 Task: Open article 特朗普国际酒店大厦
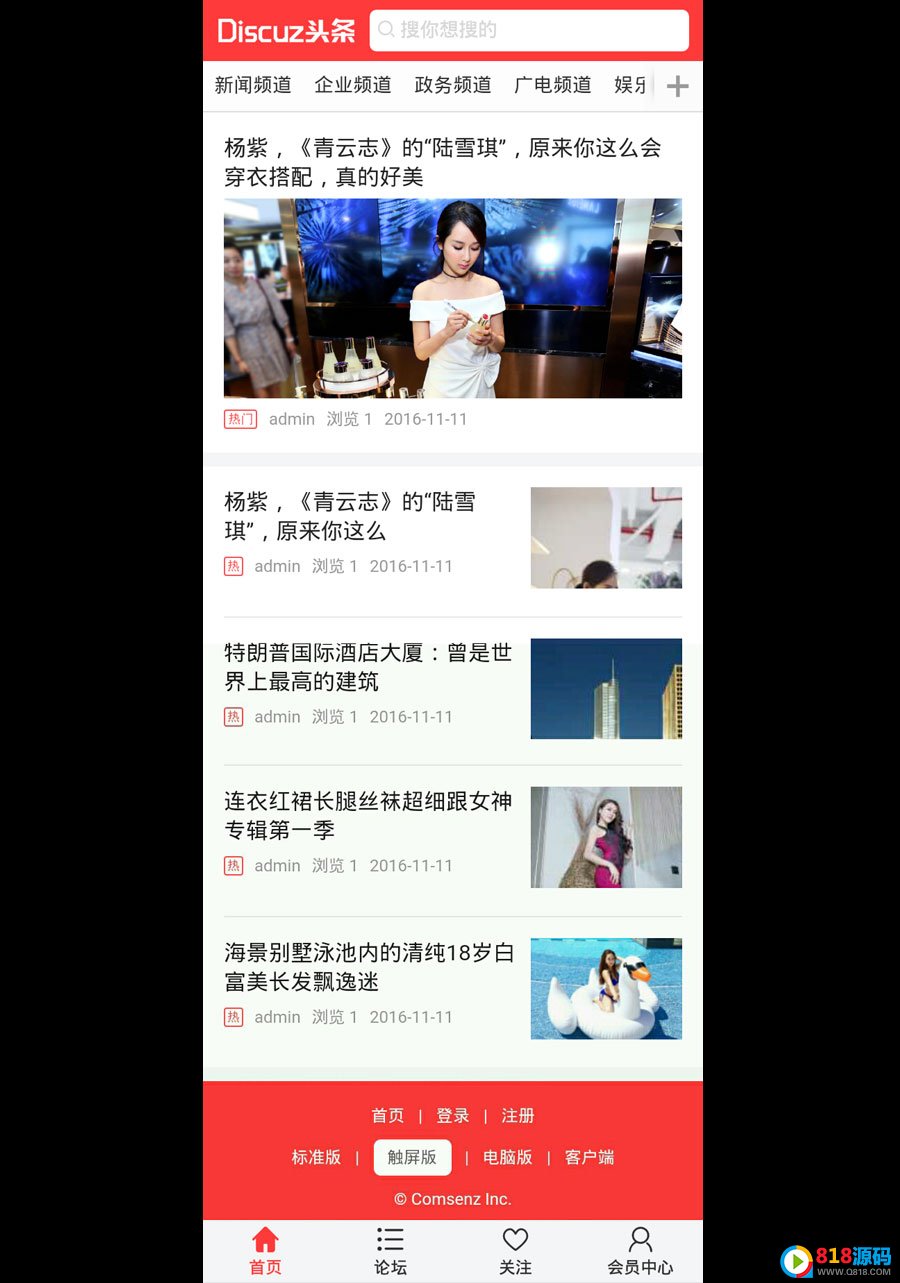pos(368,667)
